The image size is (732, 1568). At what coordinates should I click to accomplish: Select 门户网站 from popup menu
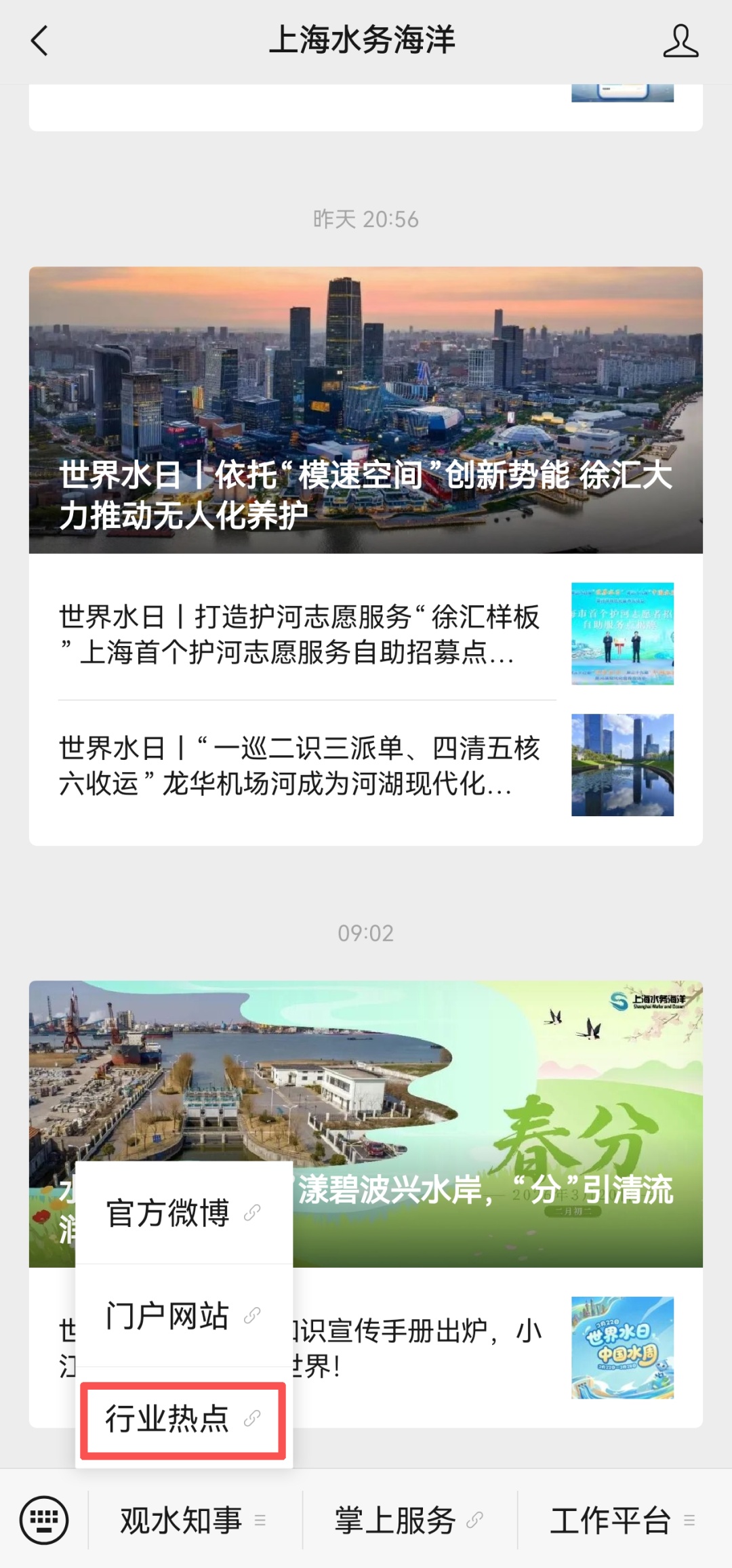click(x=183, y=1316)
